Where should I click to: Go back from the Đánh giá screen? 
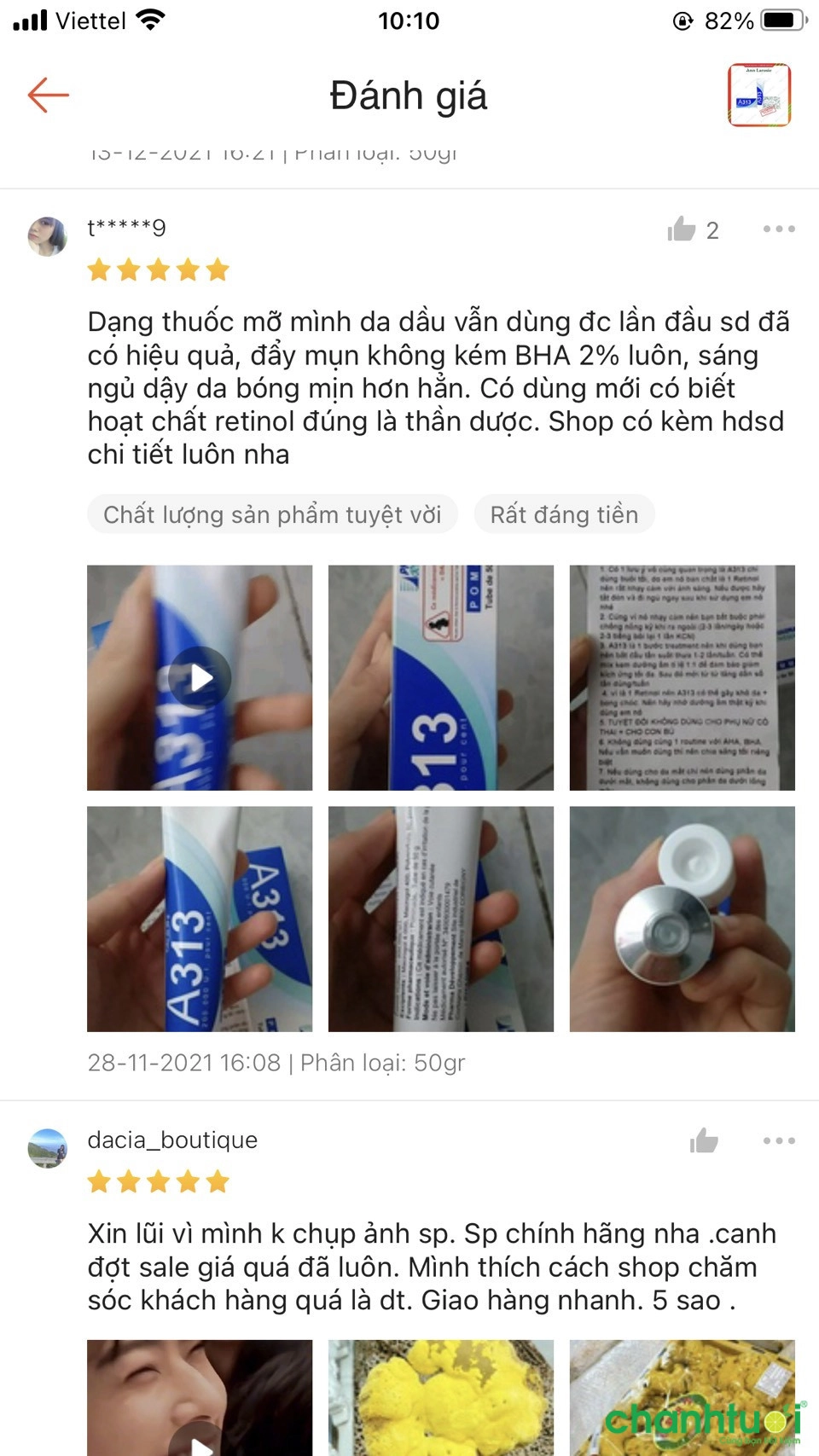[x=48, y=95]
